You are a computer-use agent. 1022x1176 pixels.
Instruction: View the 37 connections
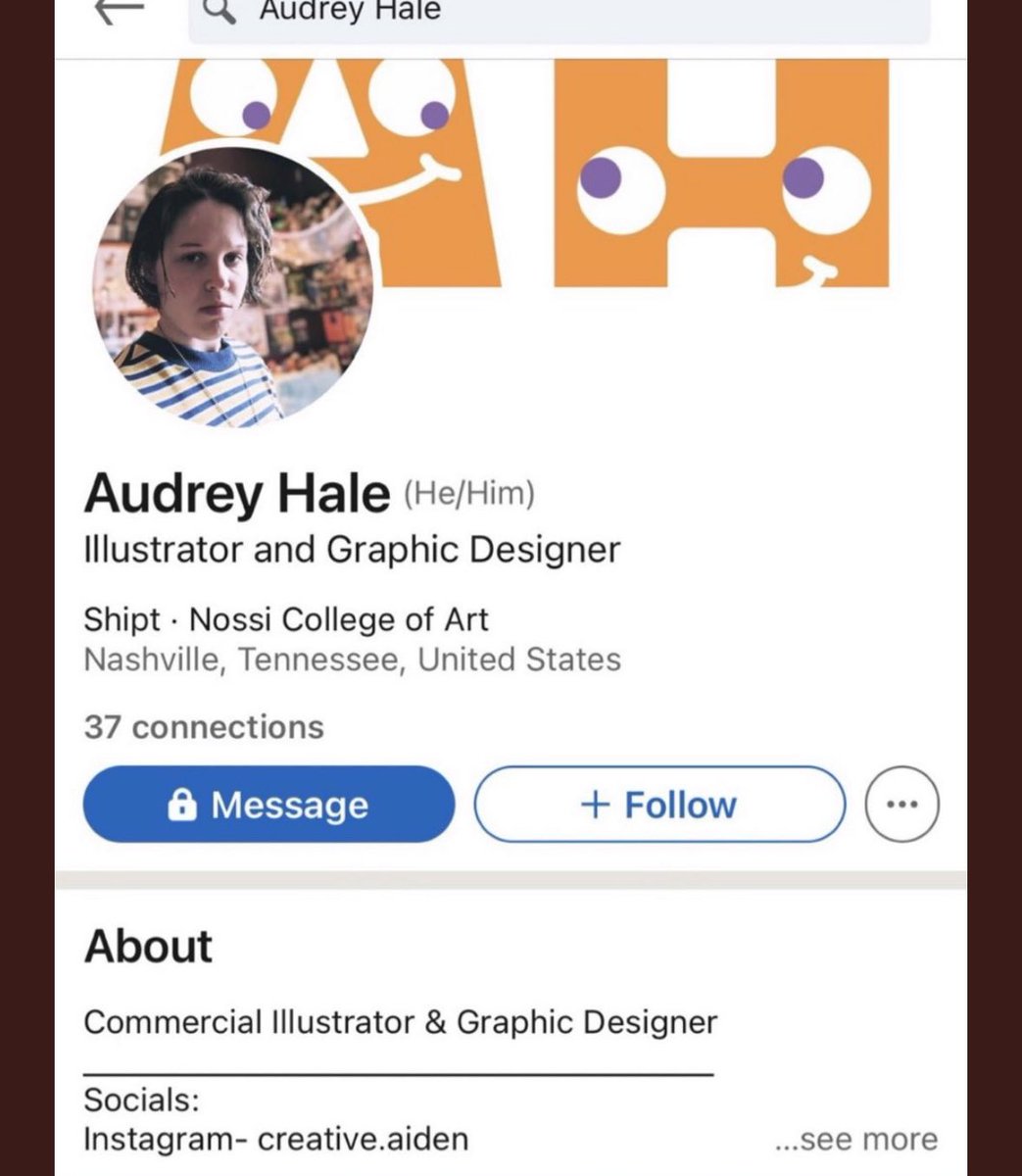(x=204, y=727)
